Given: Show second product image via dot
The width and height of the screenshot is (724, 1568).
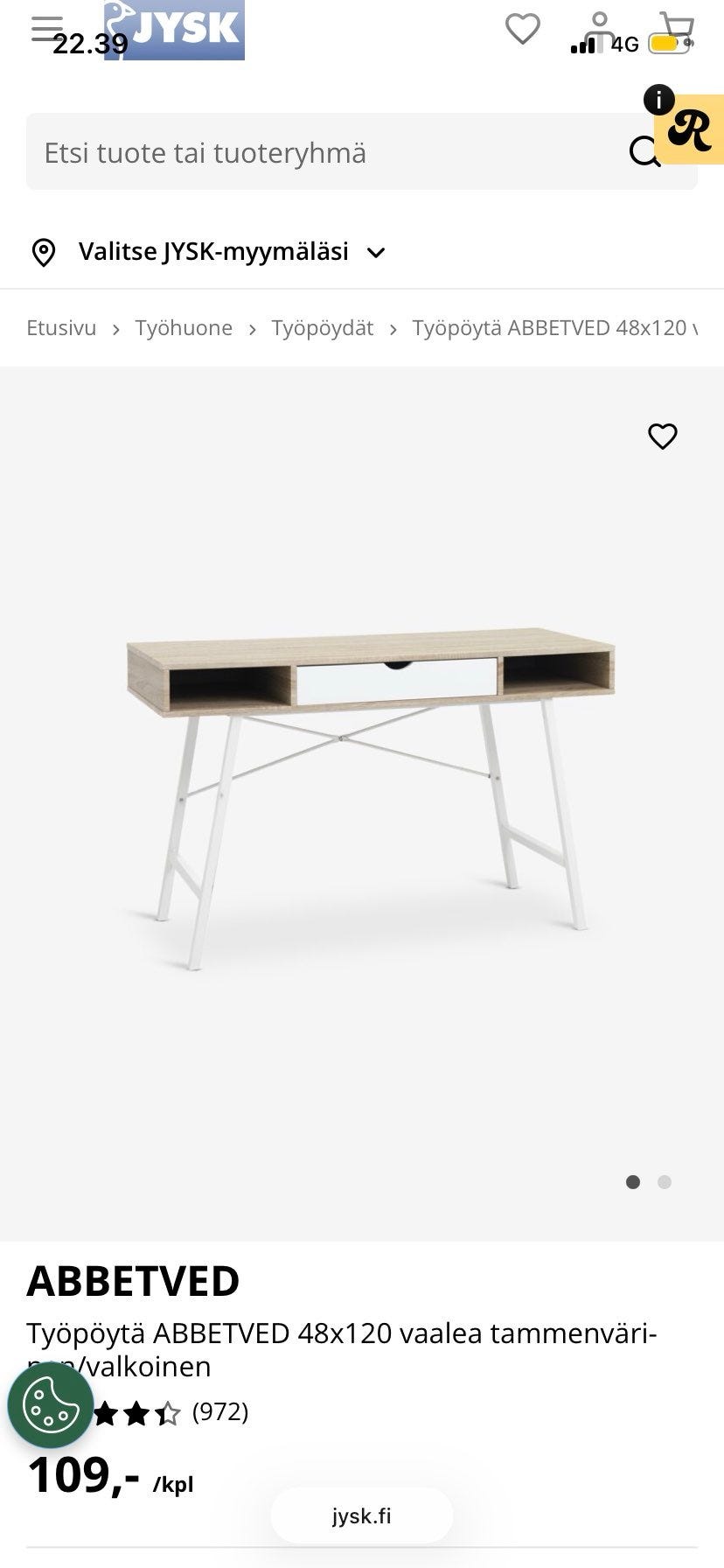Looking at the screenshot, I should point(665,1182).
